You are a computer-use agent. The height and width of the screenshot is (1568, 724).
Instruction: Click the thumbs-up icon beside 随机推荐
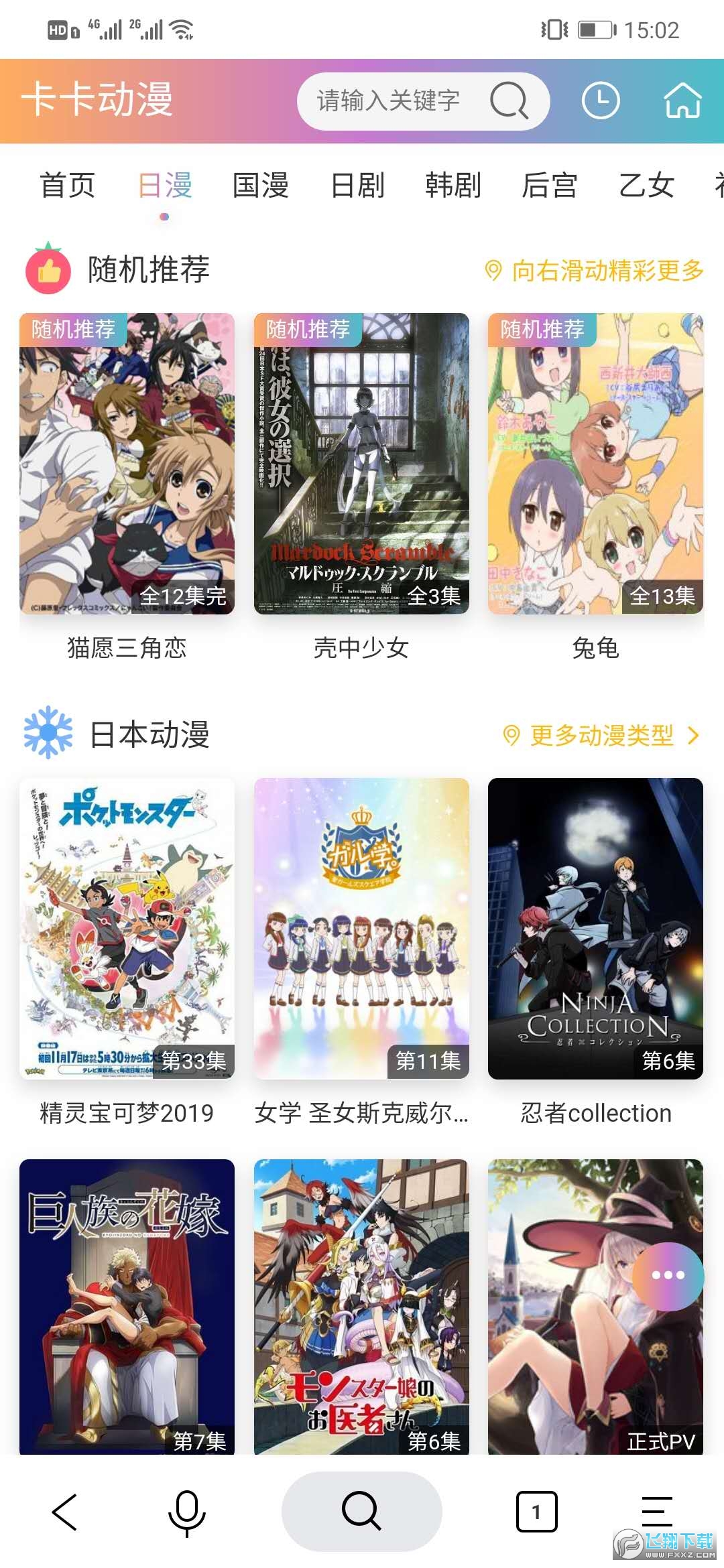(48, 270)
